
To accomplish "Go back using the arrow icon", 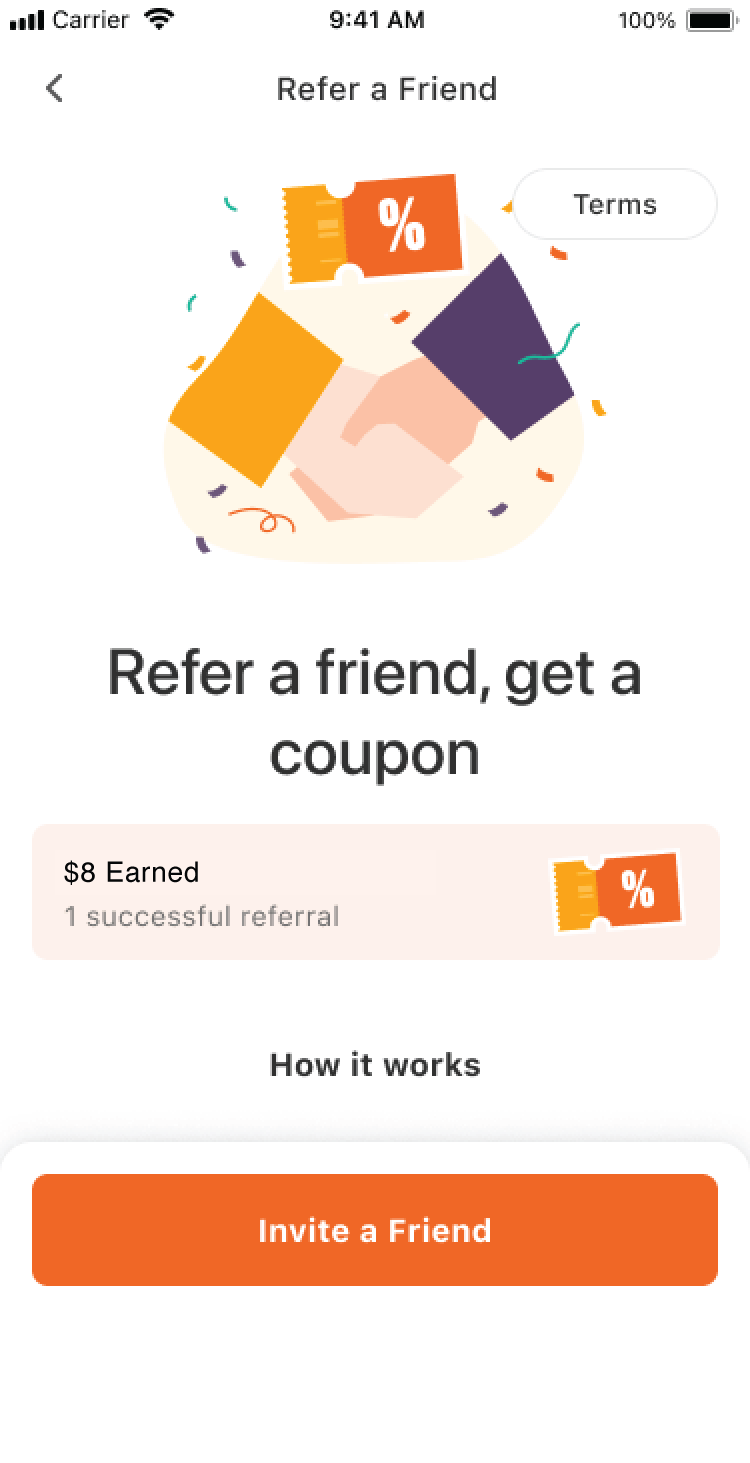I will click(x=54, y=88).
